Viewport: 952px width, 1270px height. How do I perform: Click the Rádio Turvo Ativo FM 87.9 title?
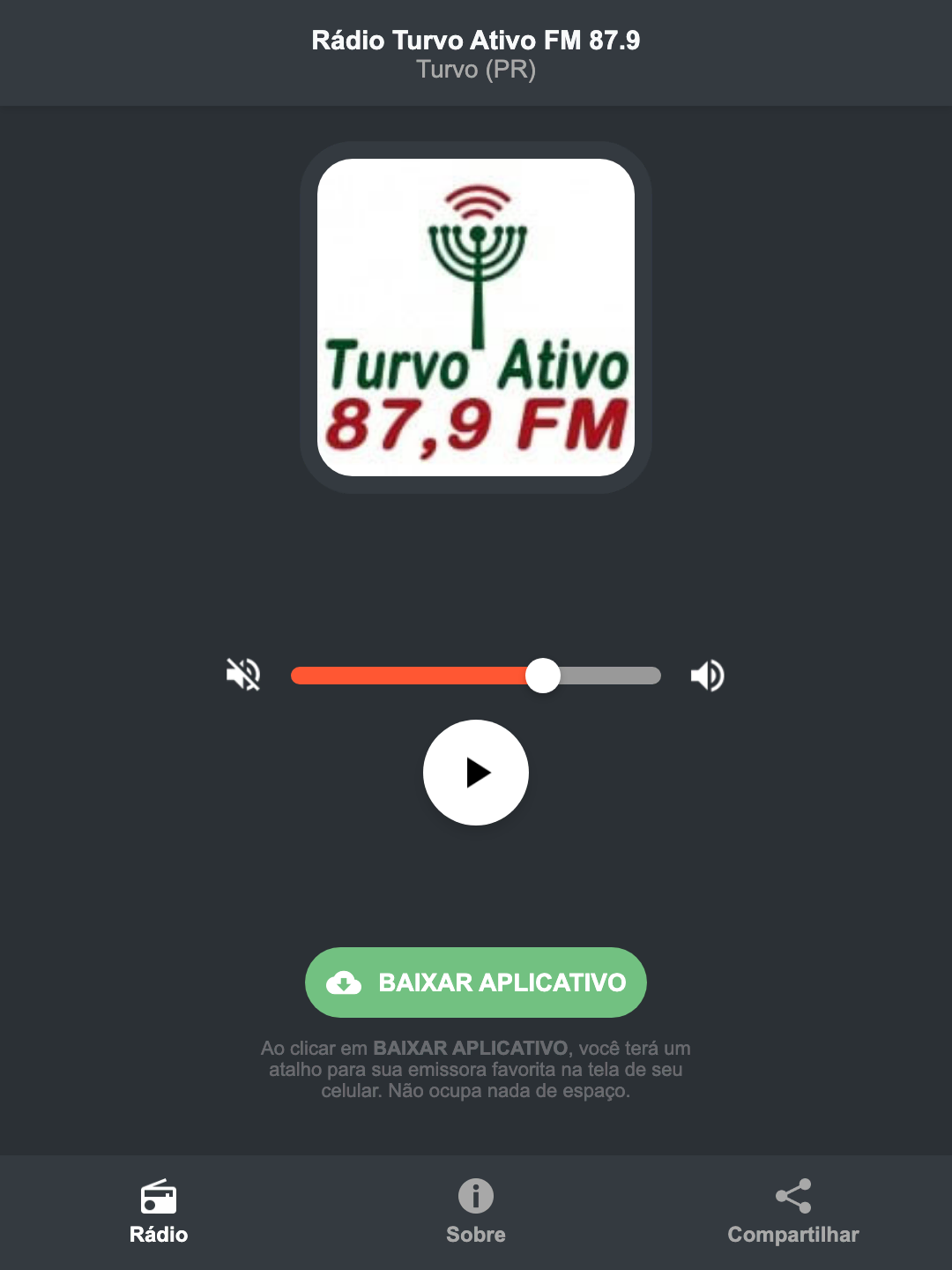click(475, 41)
